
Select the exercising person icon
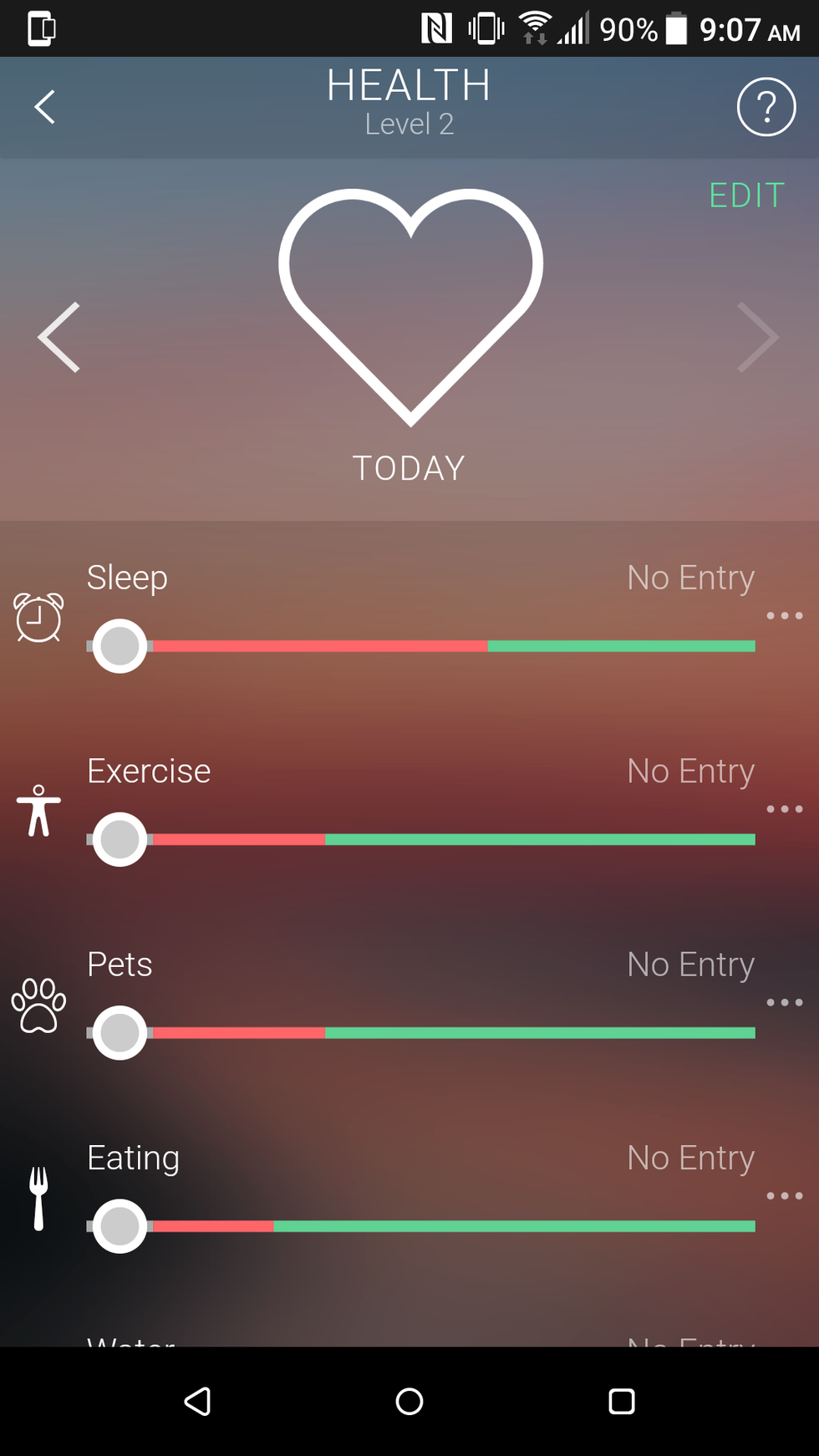tap(38, 809)
